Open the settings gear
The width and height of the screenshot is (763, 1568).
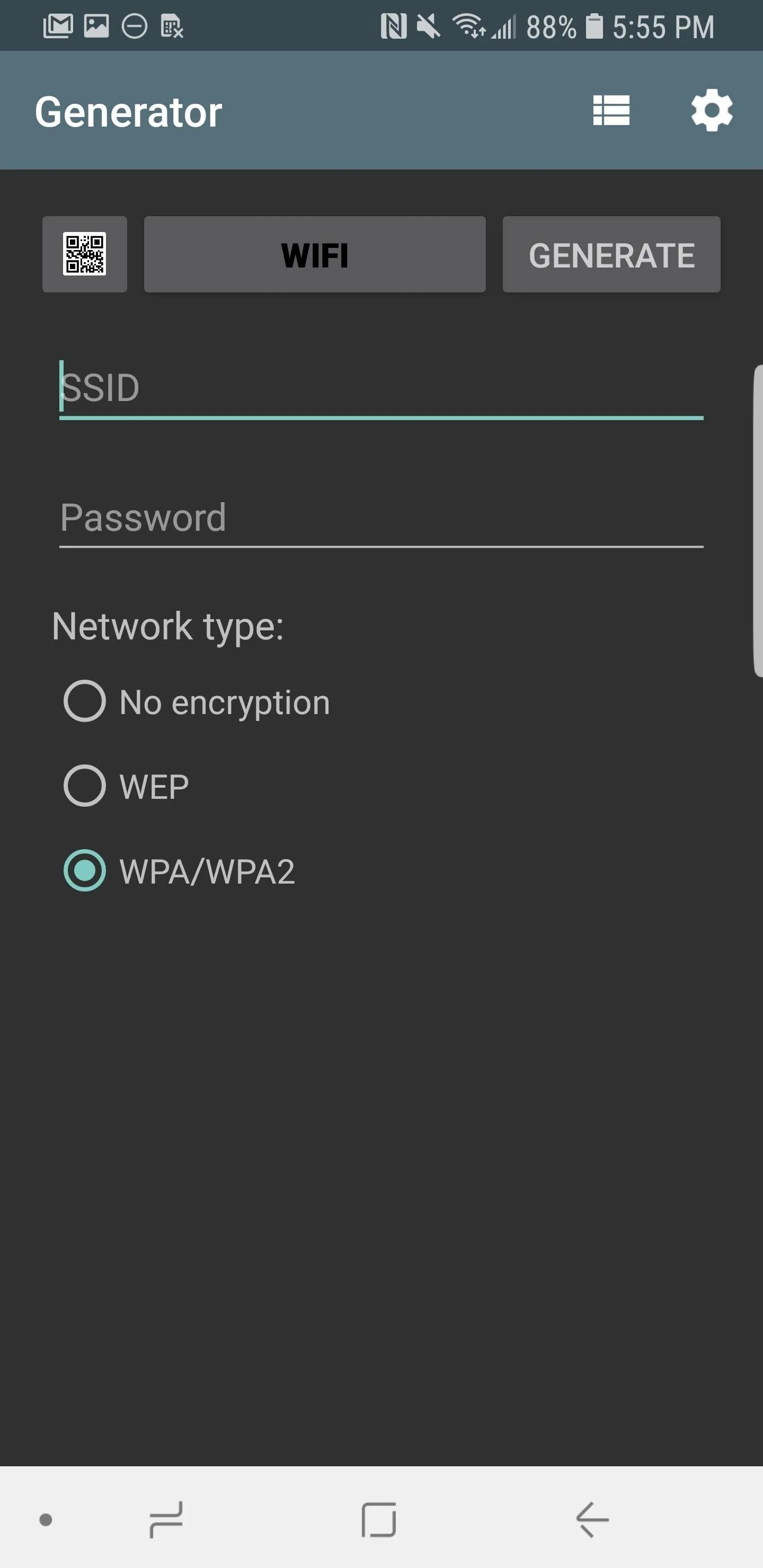711,110
